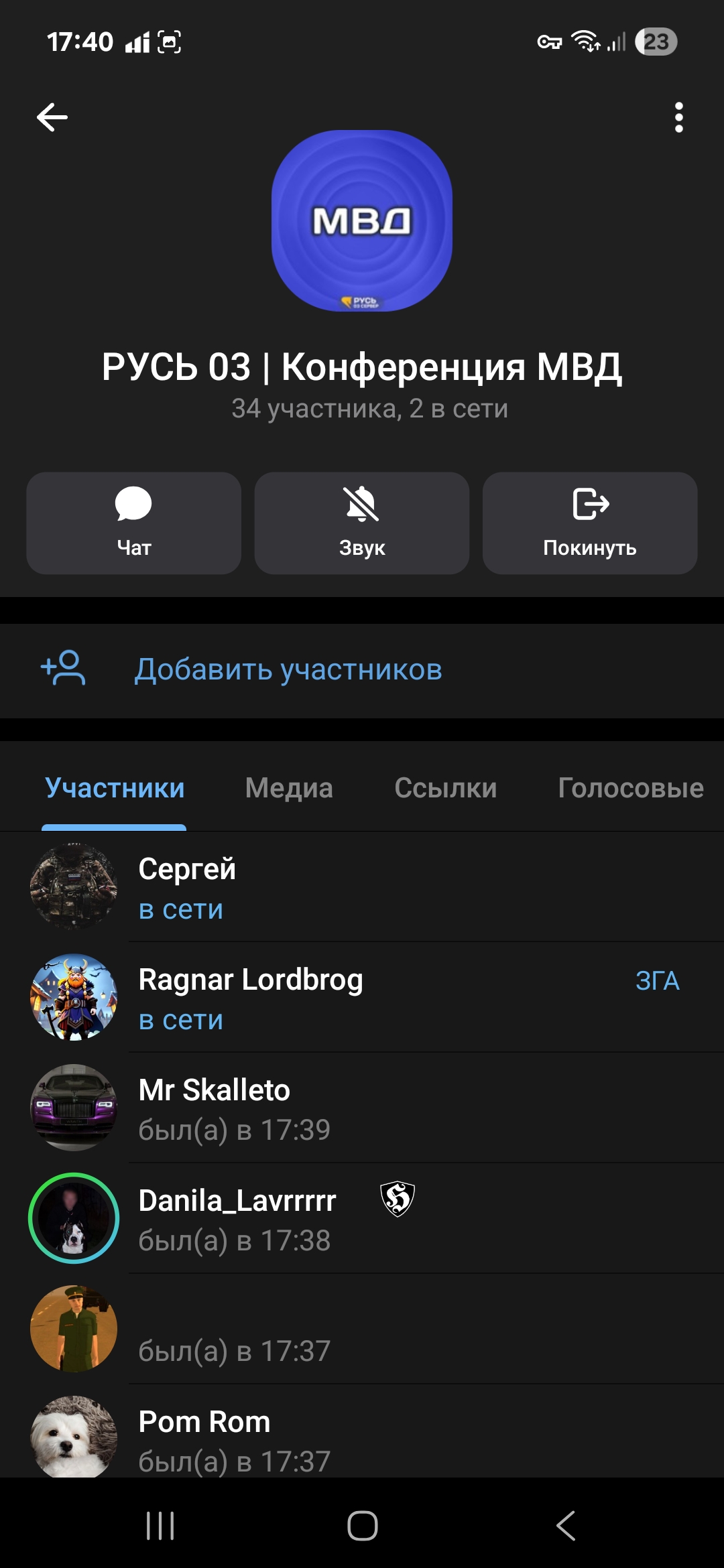Image resolution: width=724 pixels, height=1568 pixels.
Task: Open the group chat via Чат button
Action: click(x=133, y=523)
